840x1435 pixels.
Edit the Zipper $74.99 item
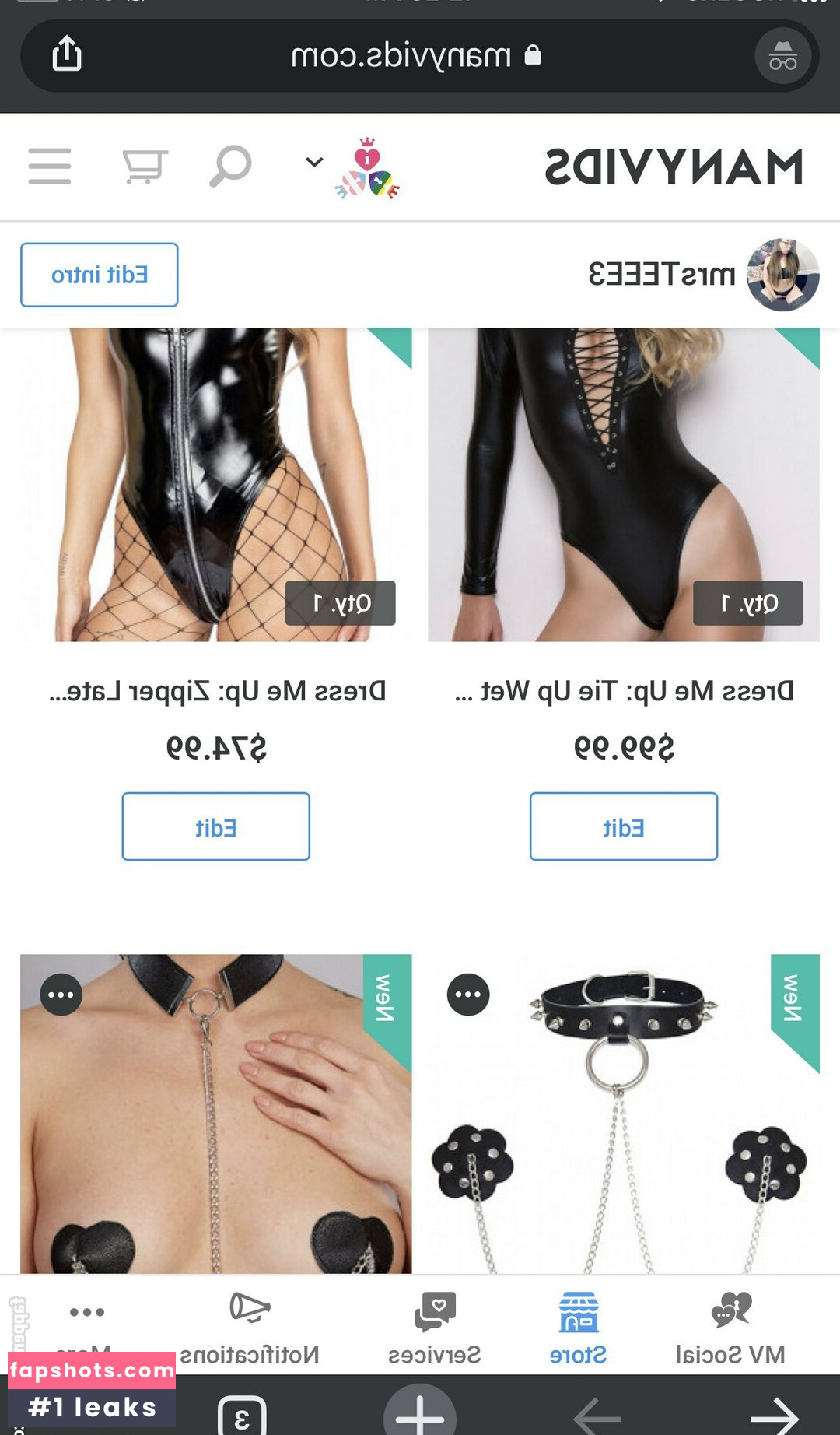pyautogui.click(x=216, y=826)
